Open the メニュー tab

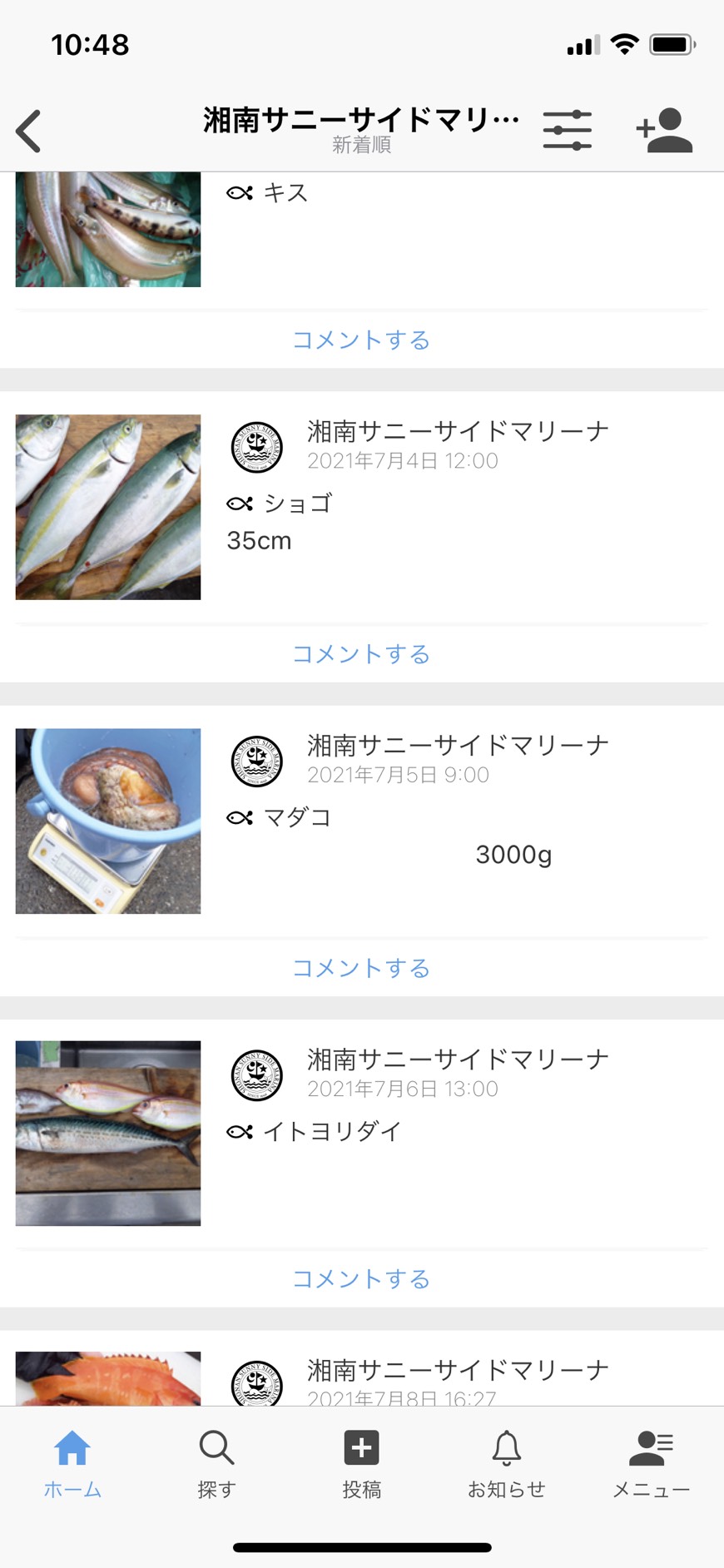[x=651, y=1463]
